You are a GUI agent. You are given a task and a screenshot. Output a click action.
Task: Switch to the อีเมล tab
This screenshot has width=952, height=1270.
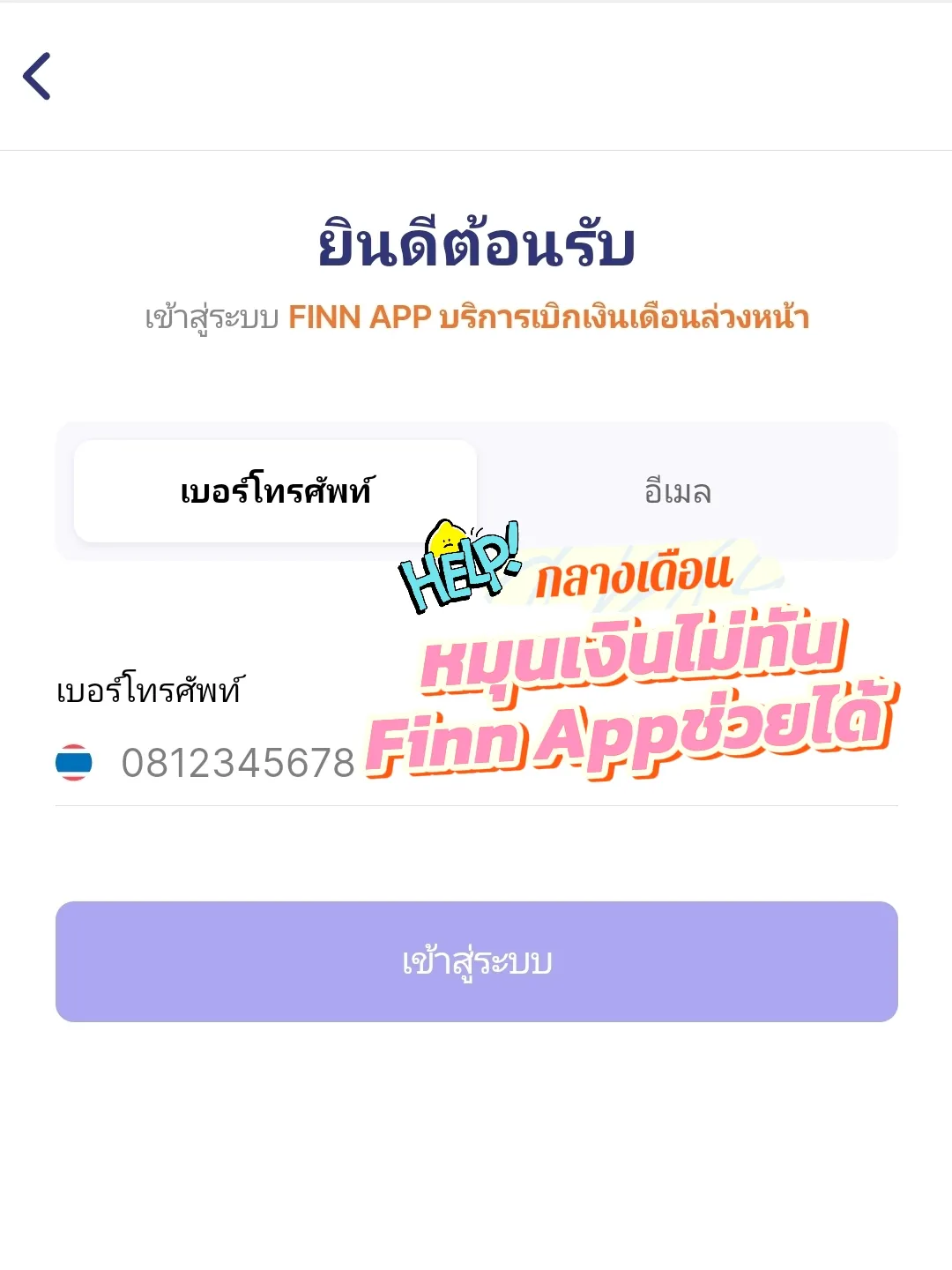677,490
